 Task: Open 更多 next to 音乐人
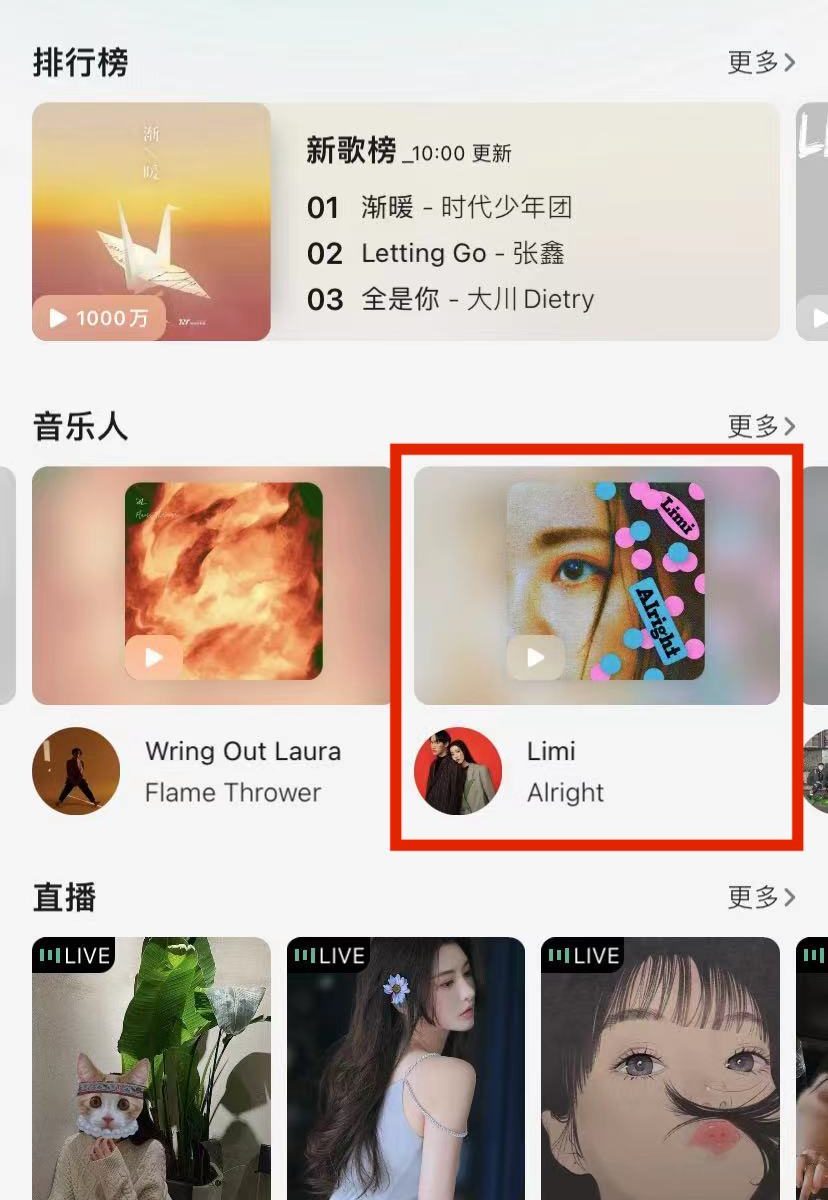coord(761,427)
